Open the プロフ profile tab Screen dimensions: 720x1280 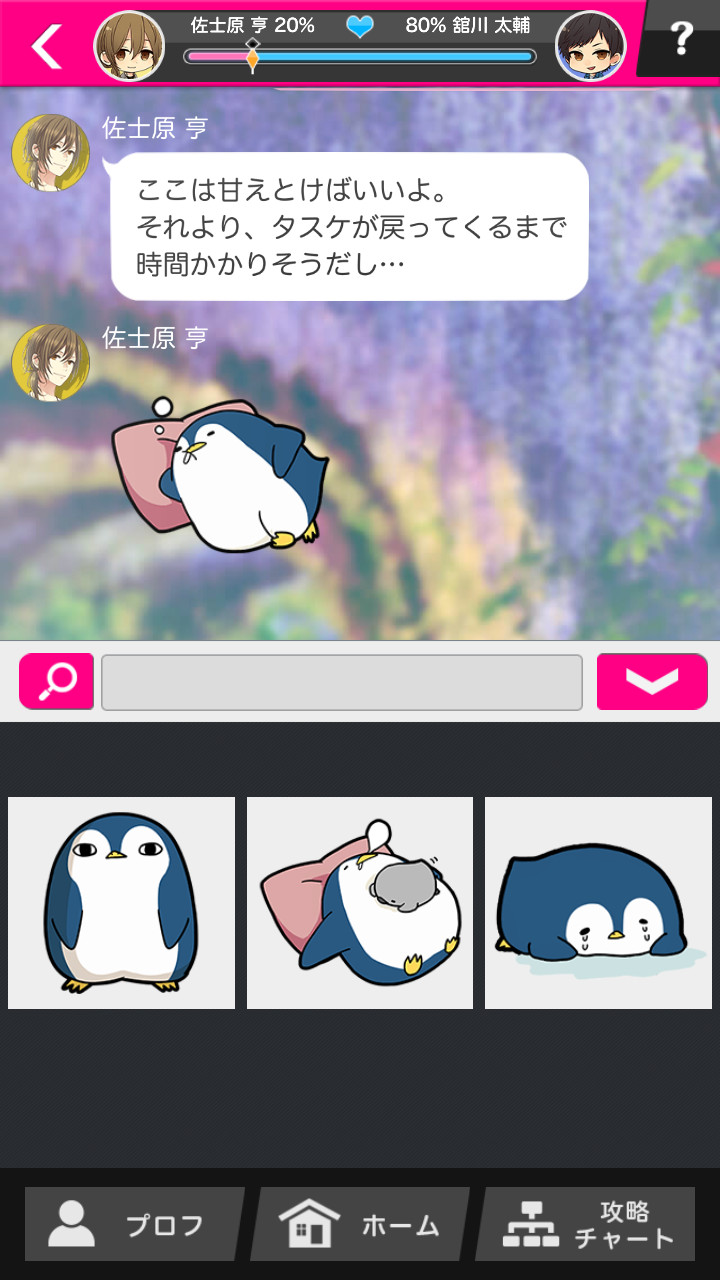point(133,1224)
